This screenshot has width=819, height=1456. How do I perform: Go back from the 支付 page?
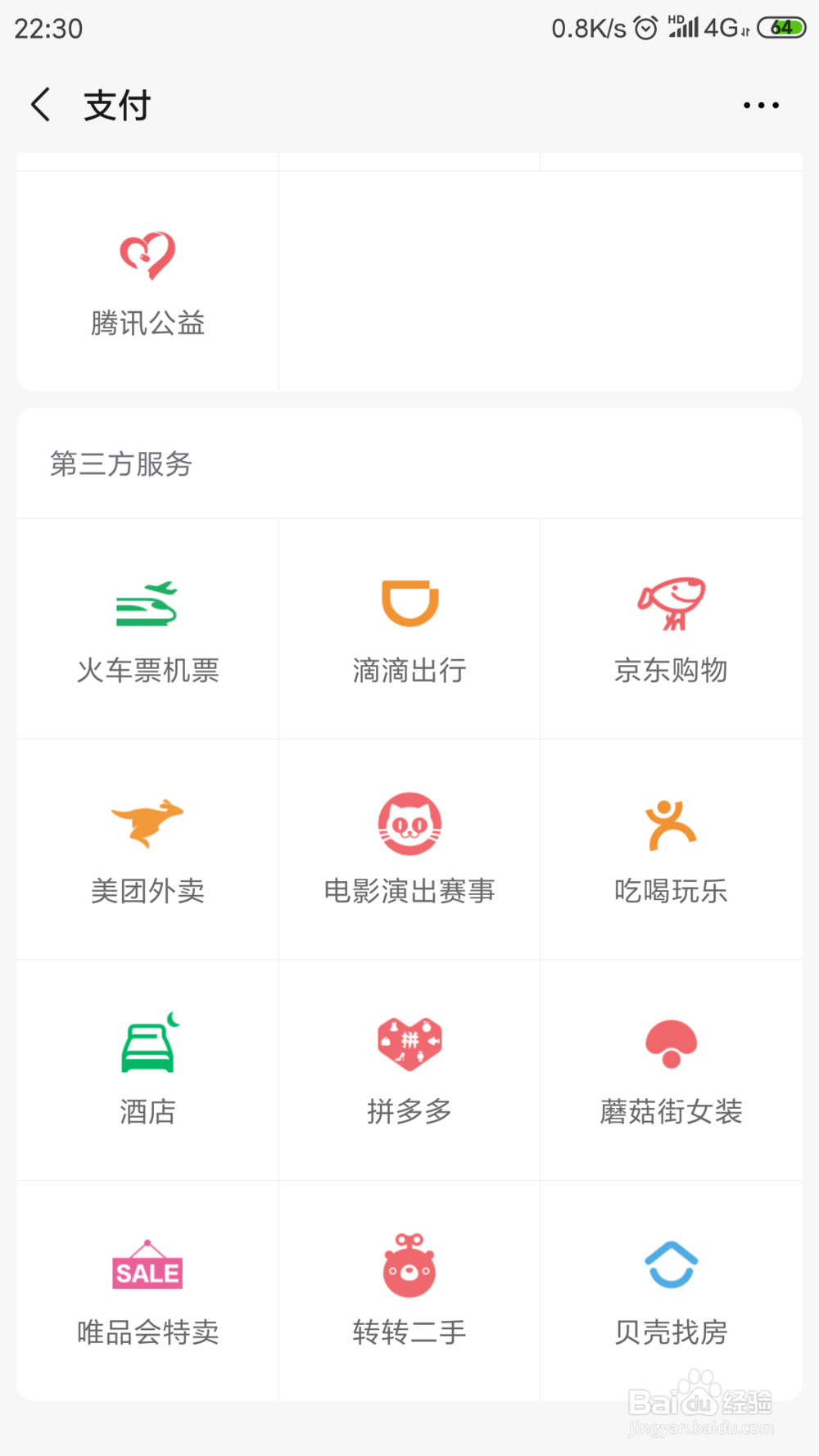coord(41,106)
